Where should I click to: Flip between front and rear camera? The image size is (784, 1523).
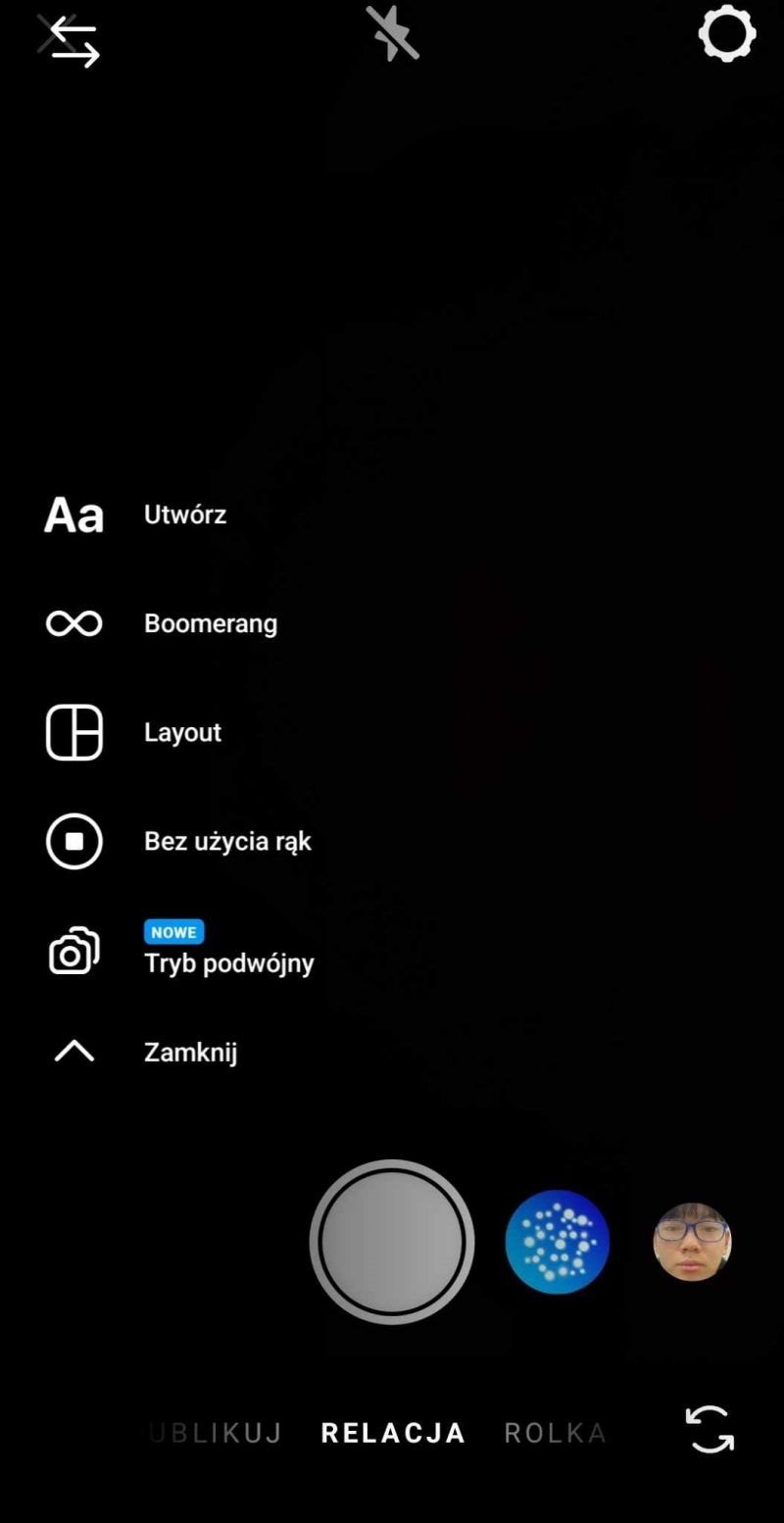tap(710, 1430)
